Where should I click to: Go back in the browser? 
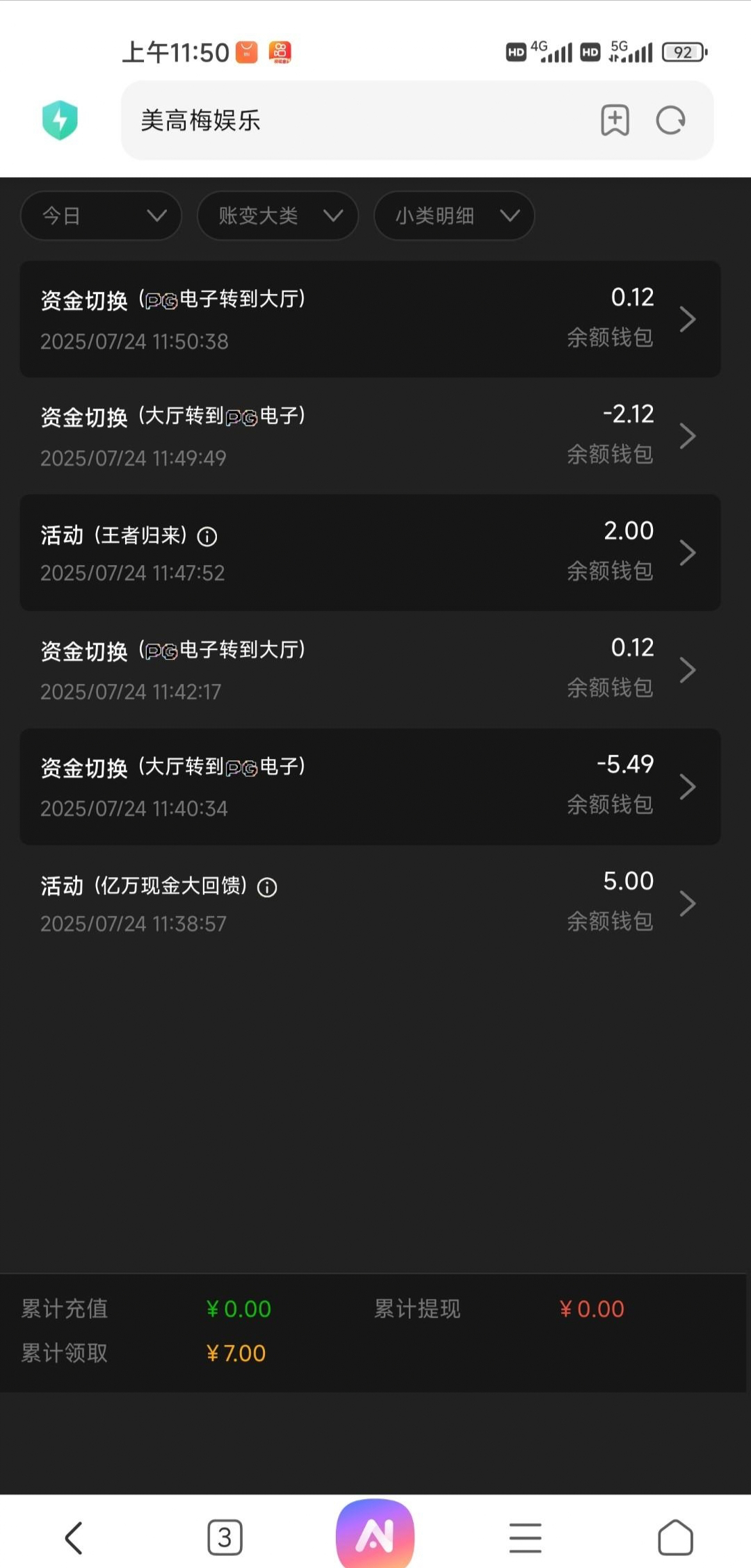click(x=74, y=1537)
